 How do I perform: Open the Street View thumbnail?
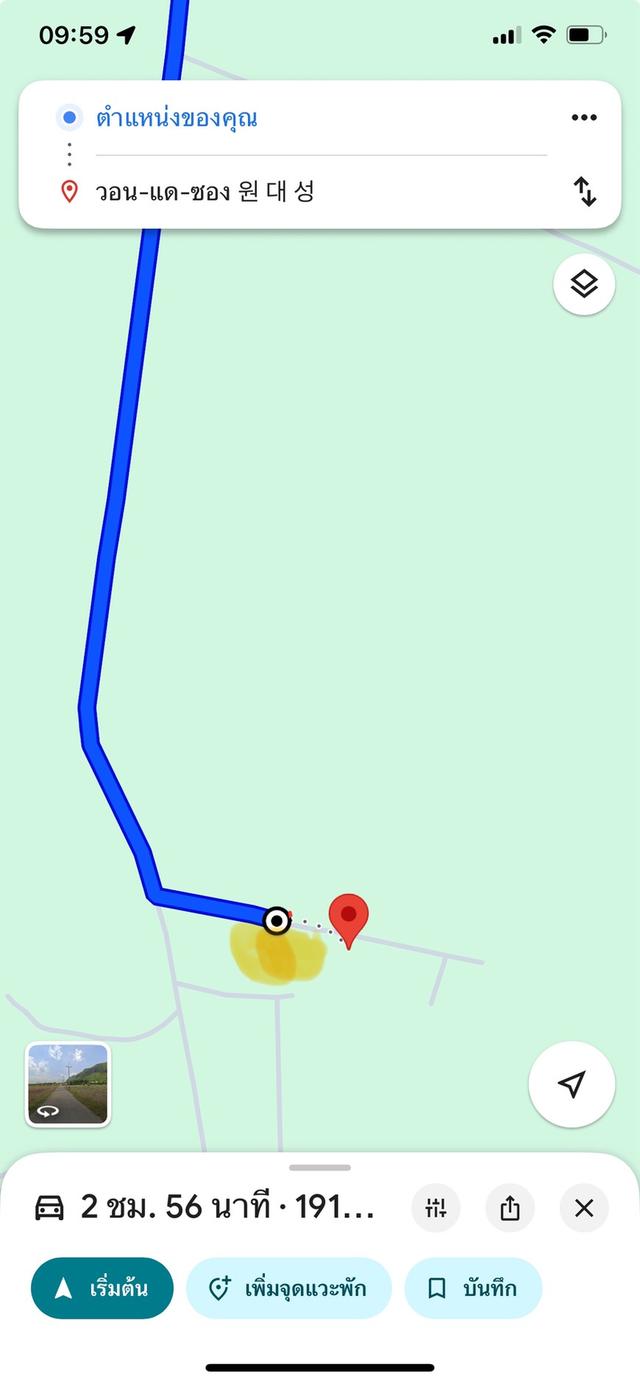(68, 1085)
